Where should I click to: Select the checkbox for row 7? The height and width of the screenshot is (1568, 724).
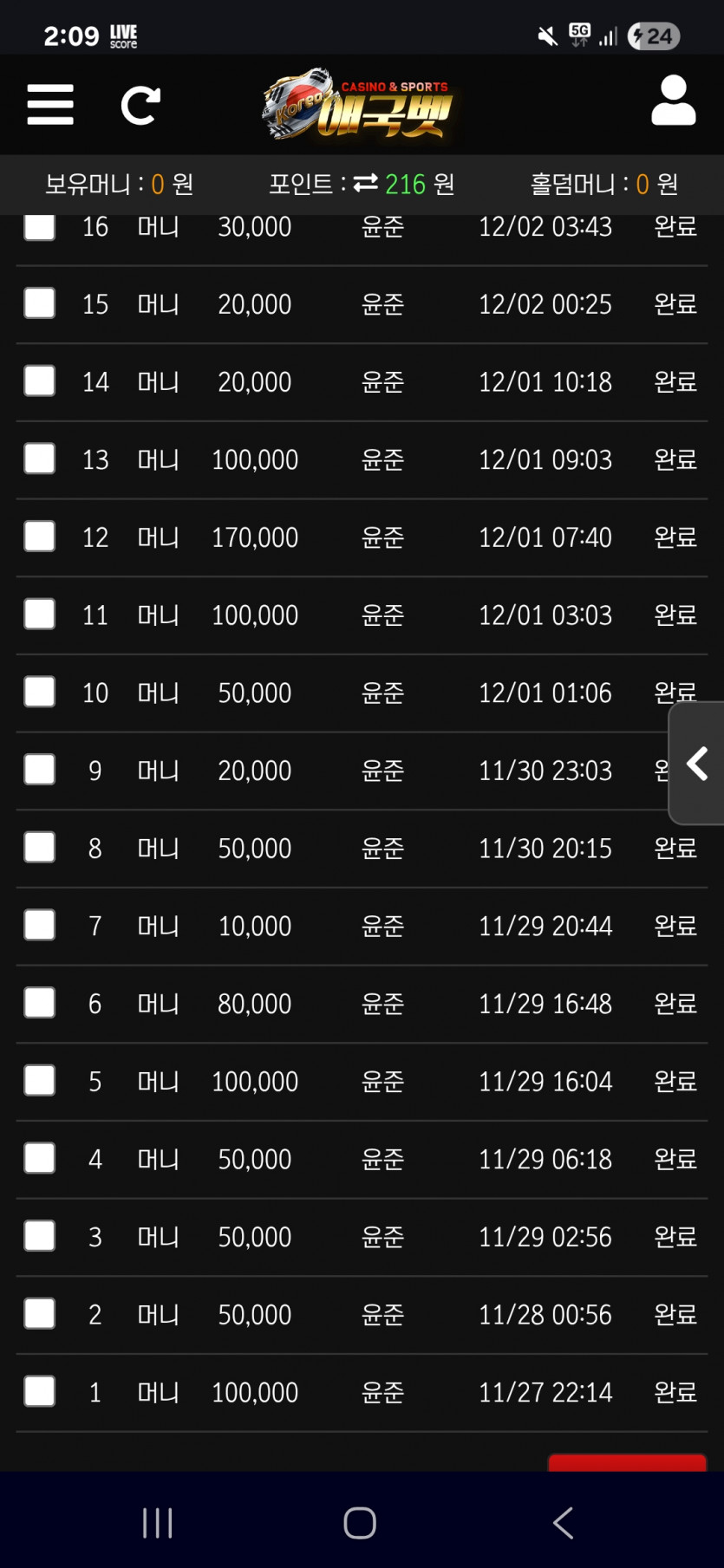40,925
